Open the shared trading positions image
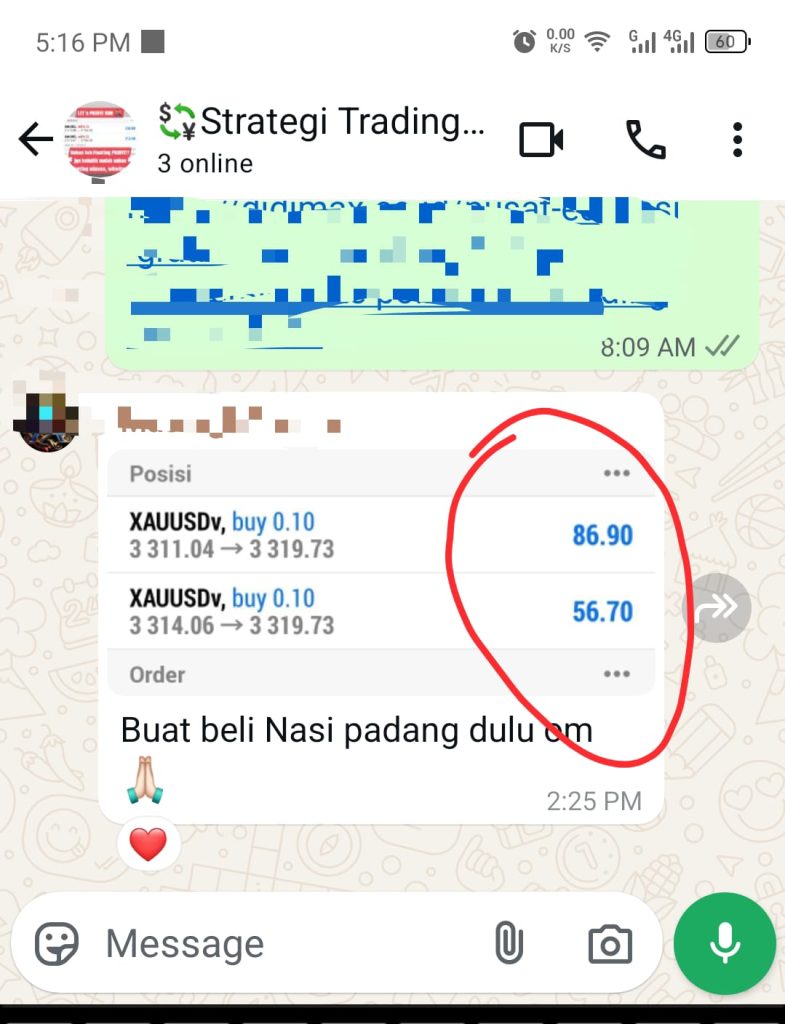This screenshot has width=785, height=1024. 380,572
